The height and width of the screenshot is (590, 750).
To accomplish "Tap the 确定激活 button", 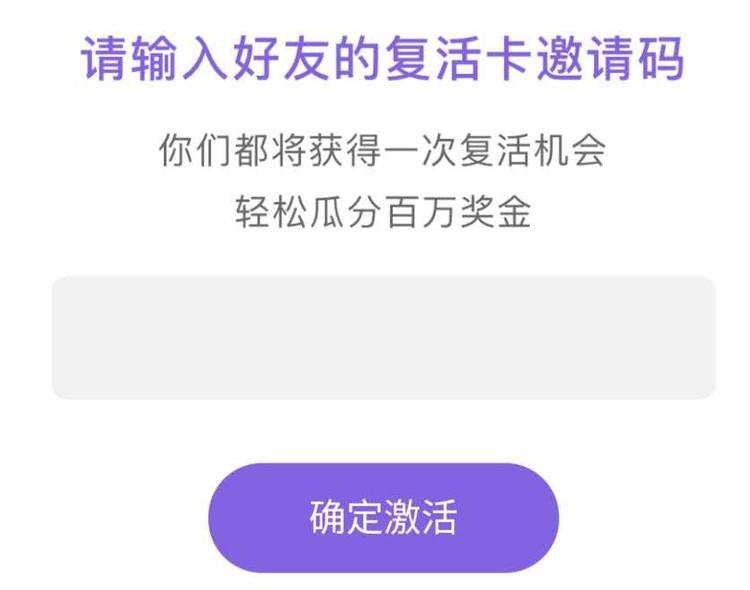I will (x=383, y=517).
